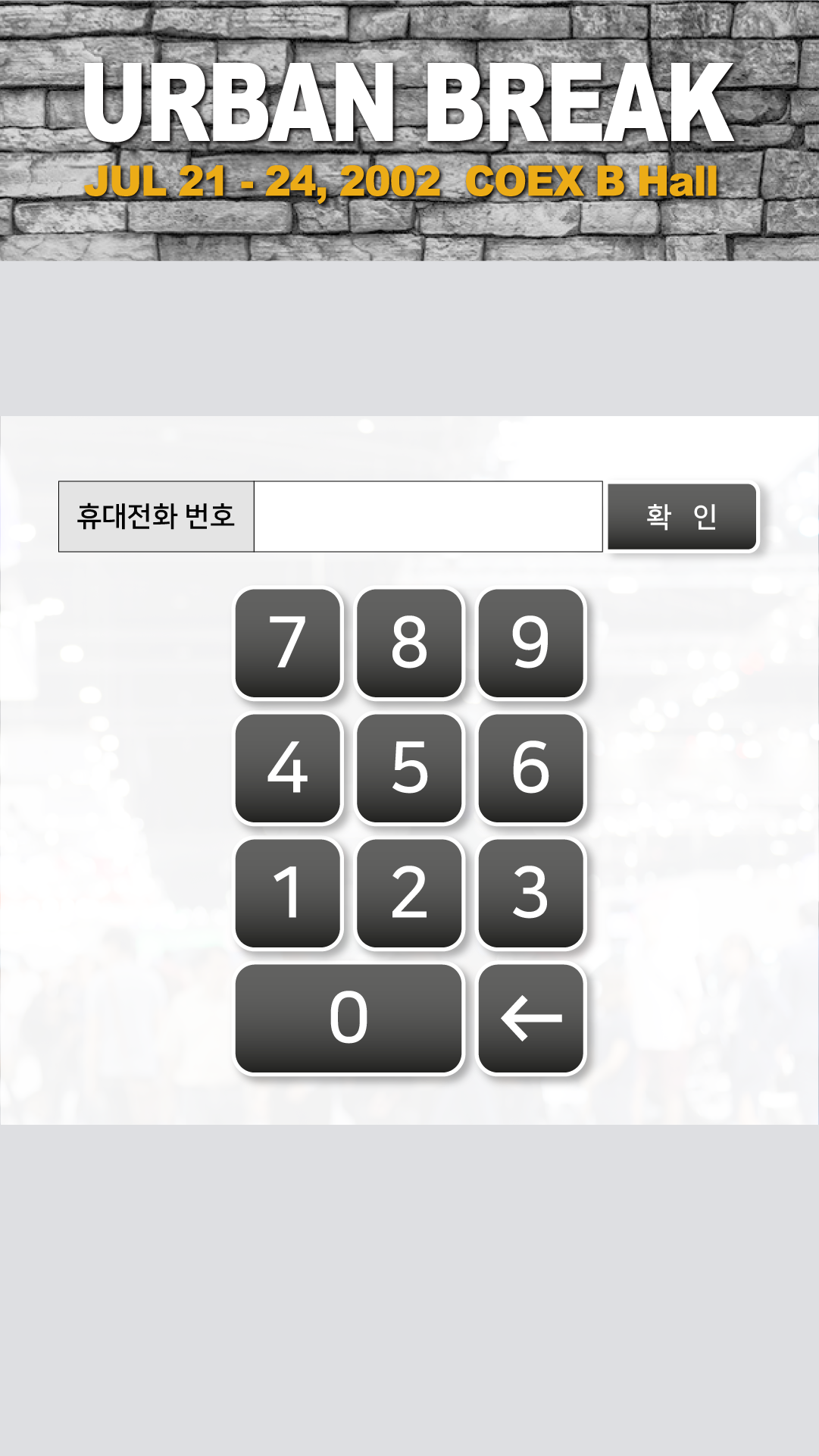Screen dimensions: 819x1456
Task: Enter digit 2 on the keypad
Action: [409, 893]
